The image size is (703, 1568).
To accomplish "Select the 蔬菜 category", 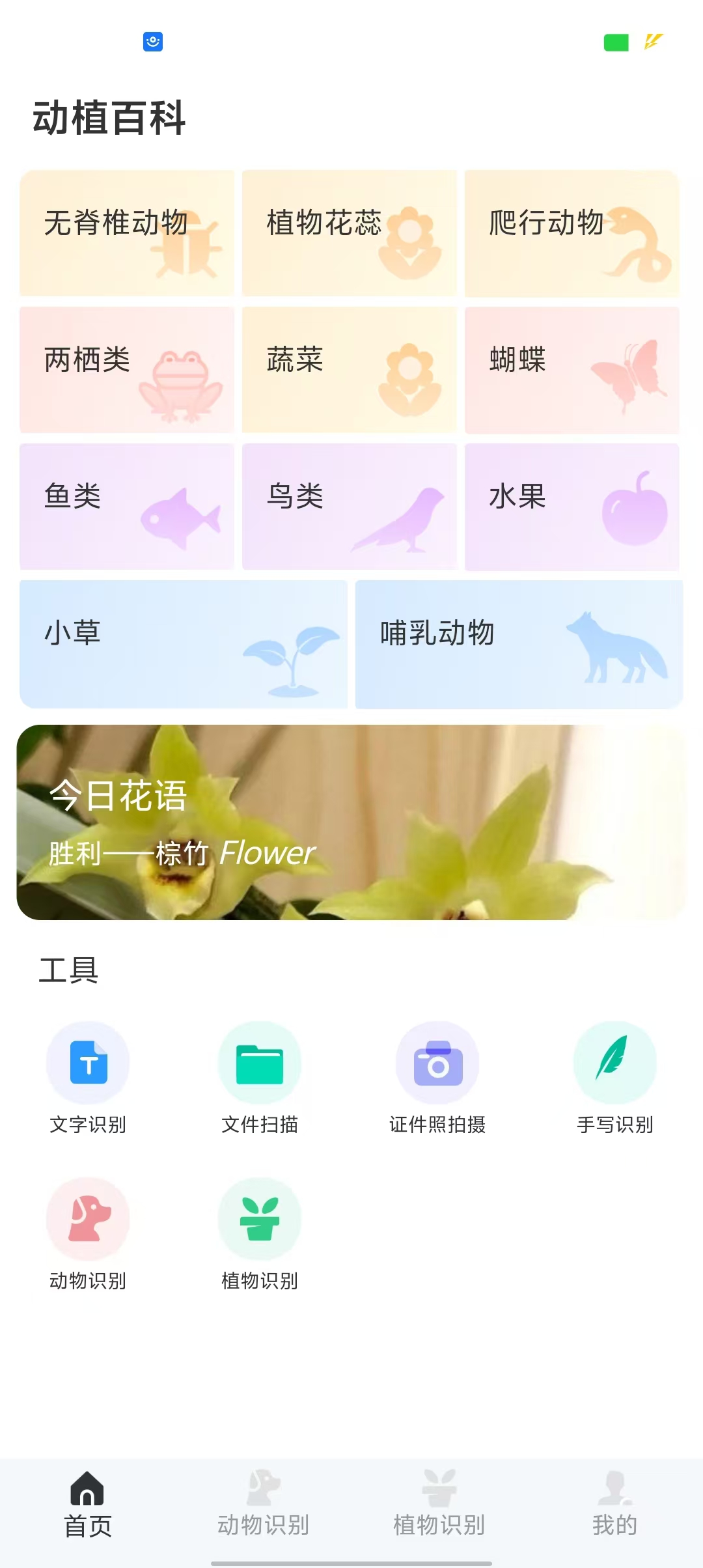I will (x=350, y=370).
